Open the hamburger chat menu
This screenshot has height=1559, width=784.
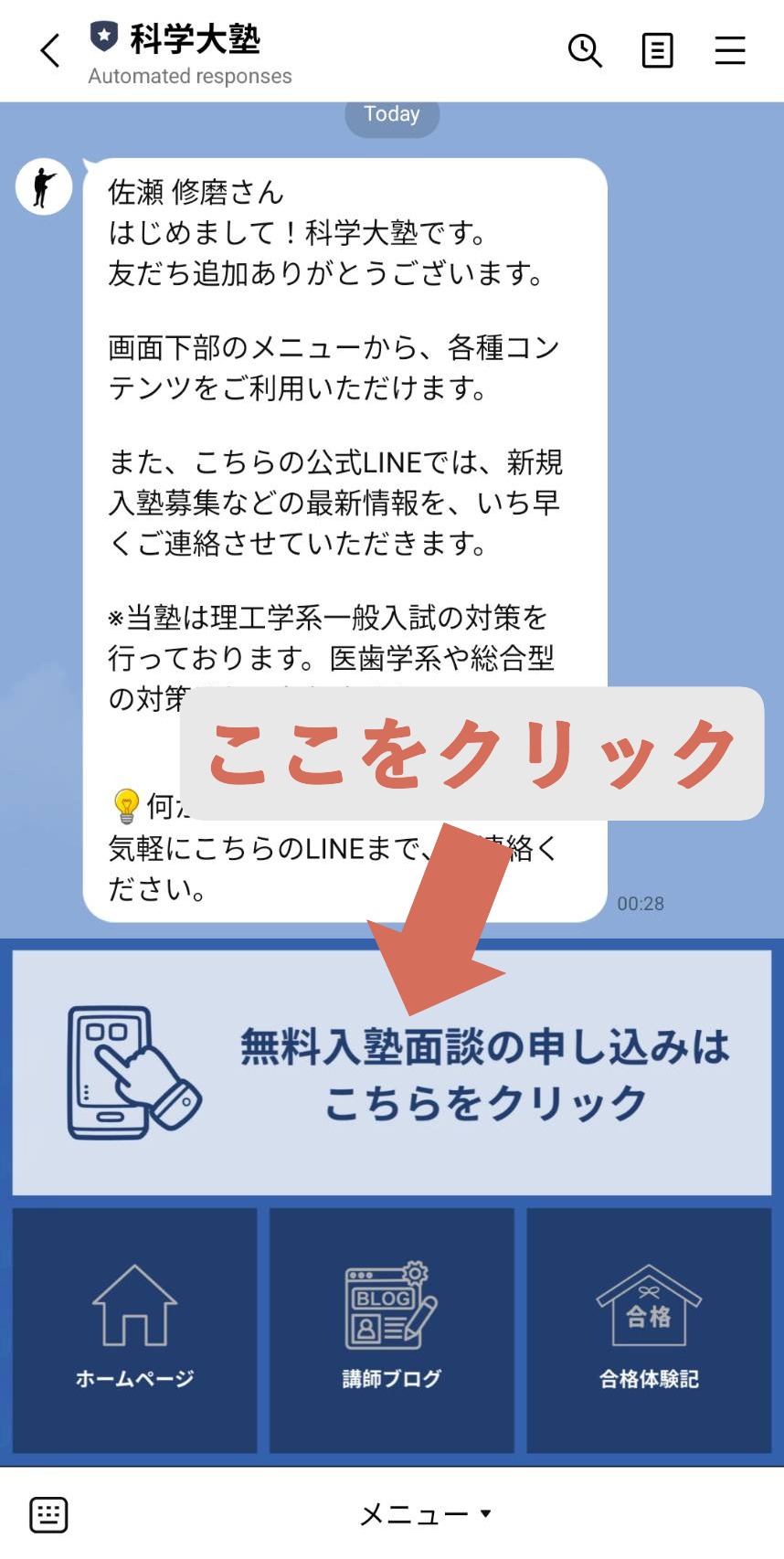[729, 51]
